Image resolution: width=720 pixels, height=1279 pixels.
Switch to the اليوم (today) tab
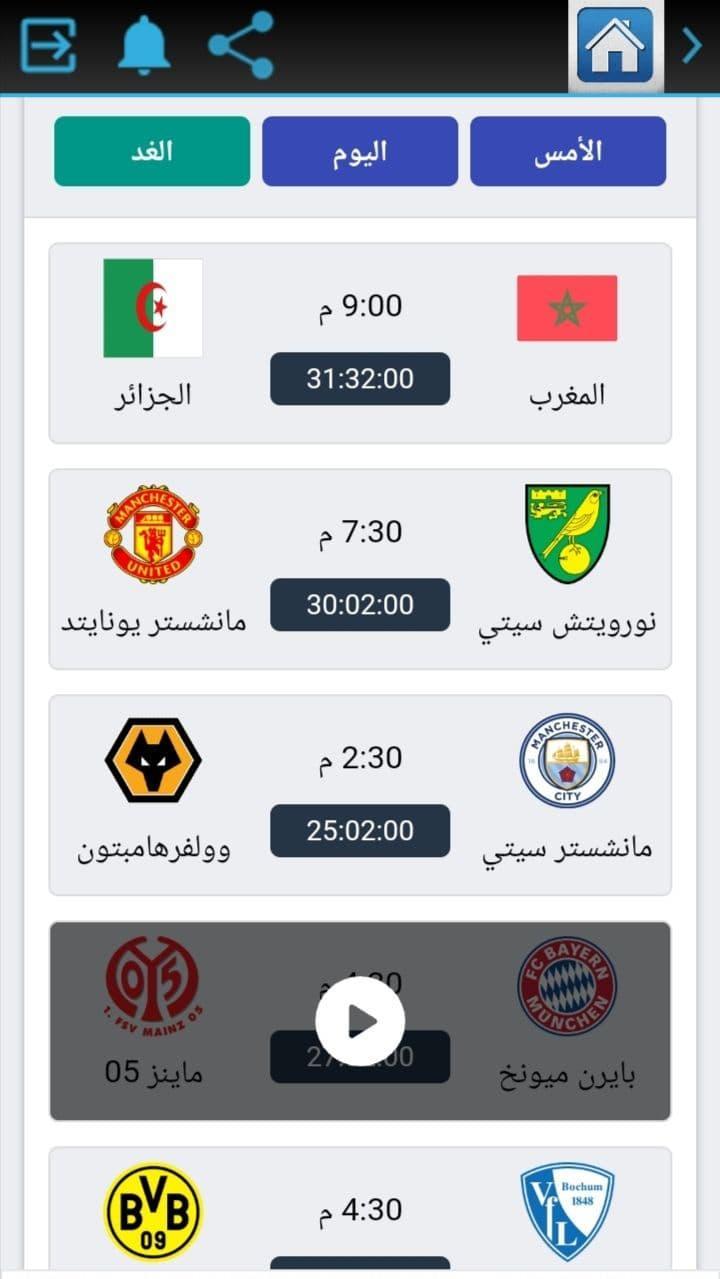(360, 150)
